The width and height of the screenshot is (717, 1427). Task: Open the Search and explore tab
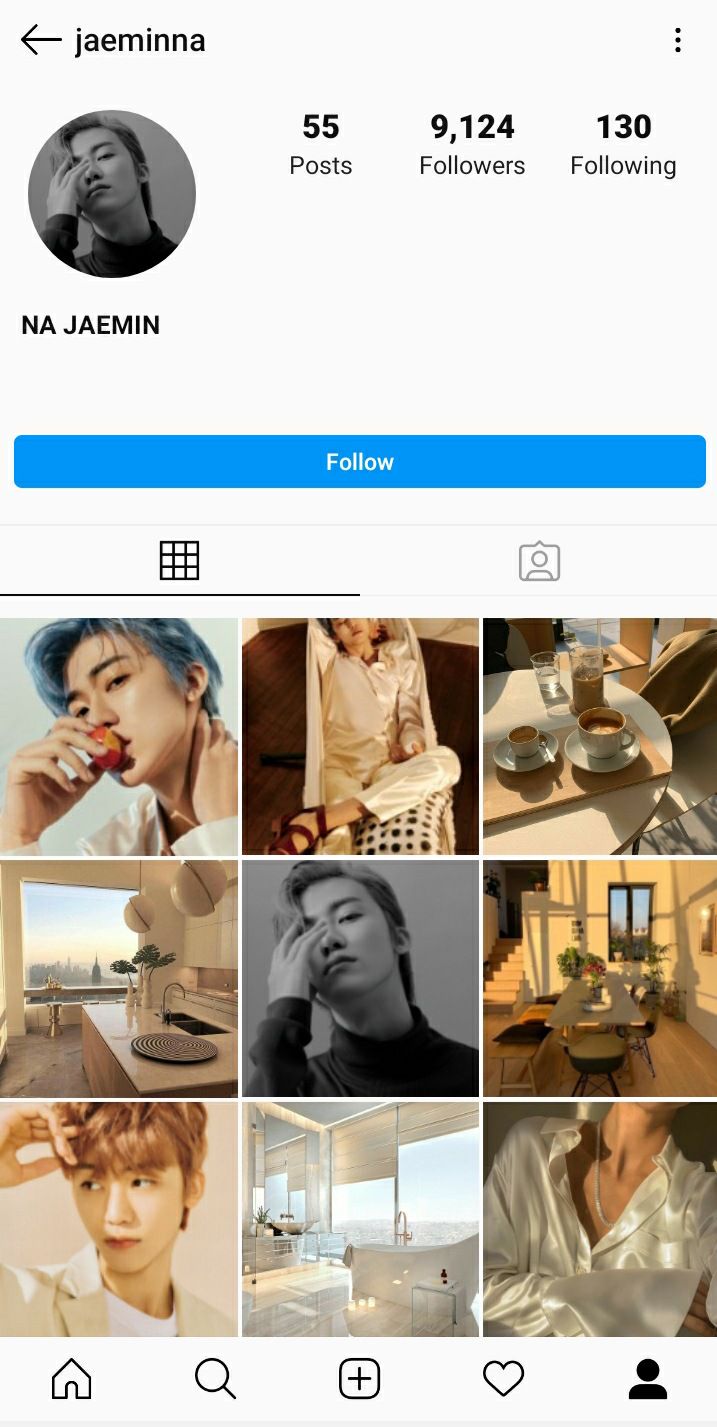pos(215,1380)
